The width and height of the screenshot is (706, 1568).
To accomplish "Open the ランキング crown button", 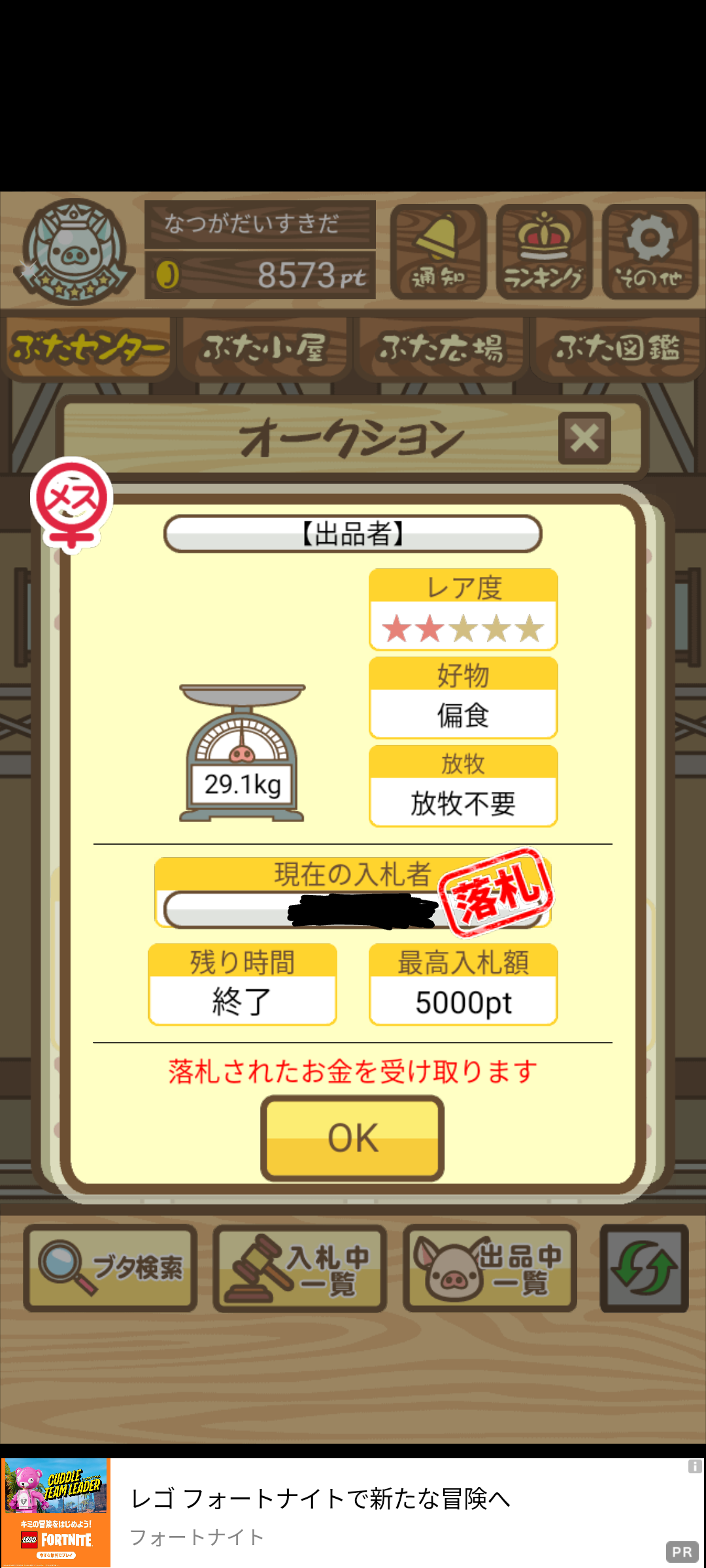I will [x=544, y=252].
